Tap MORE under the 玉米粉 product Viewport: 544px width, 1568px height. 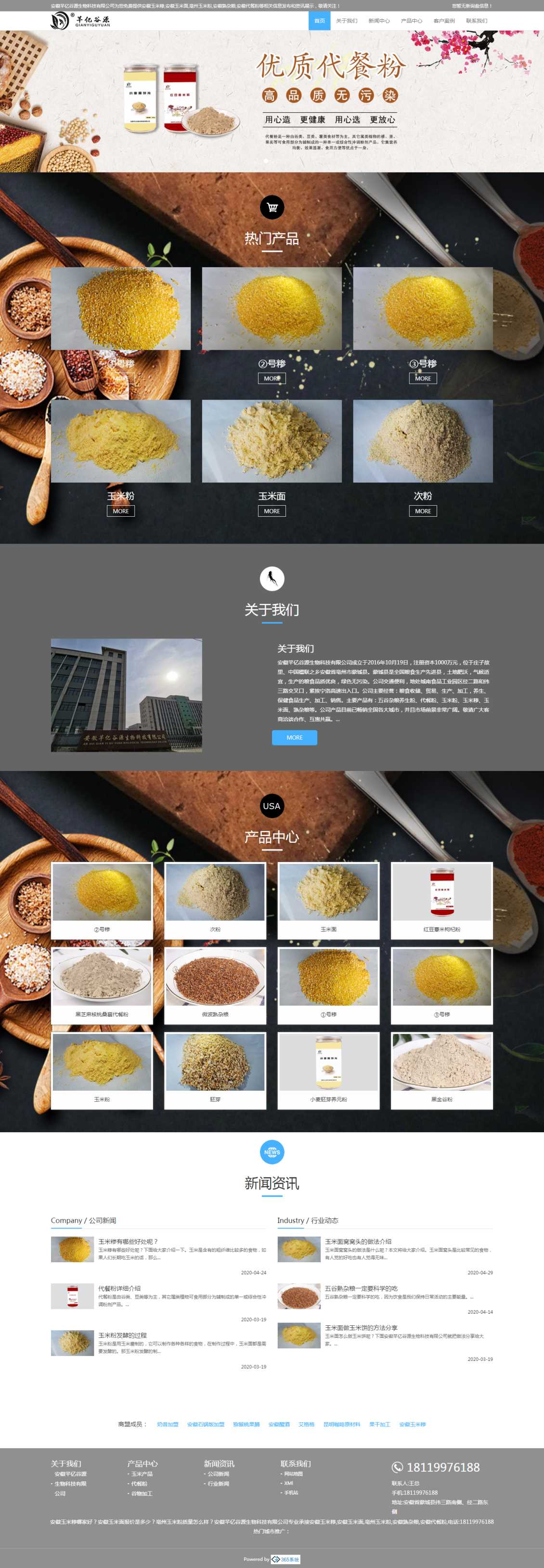click(120, 511)
